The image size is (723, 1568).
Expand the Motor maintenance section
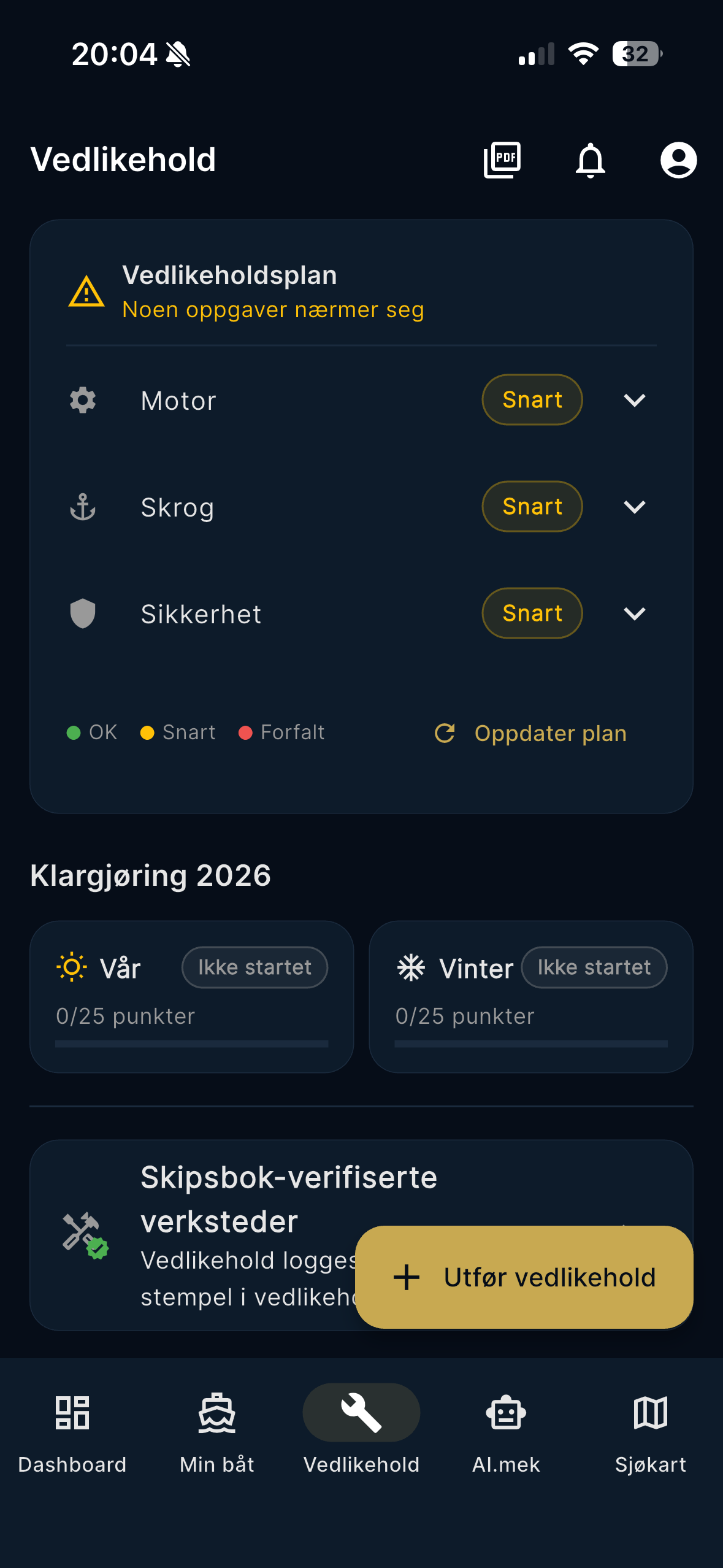635,400
